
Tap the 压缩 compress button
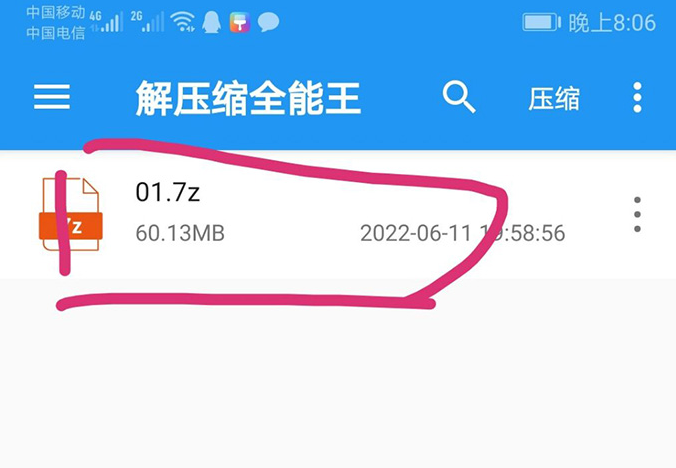point(554,98)
